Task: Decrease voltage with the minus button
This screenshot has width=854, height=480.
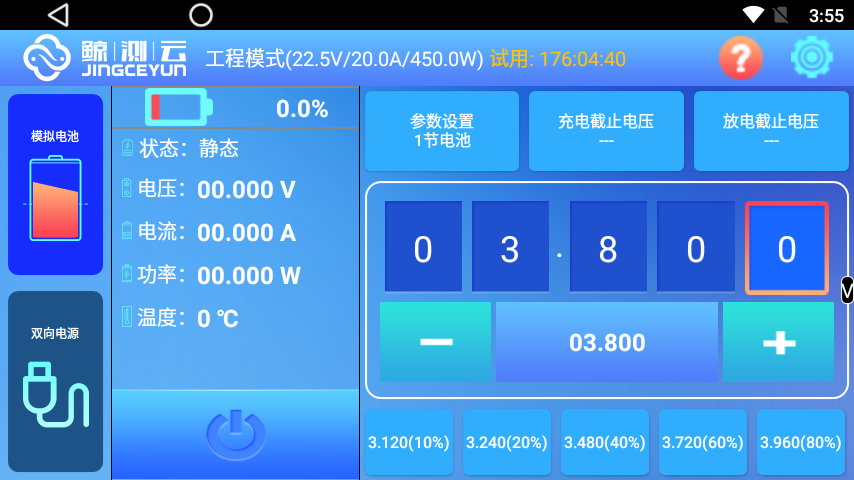Action: tap(435, 342)
